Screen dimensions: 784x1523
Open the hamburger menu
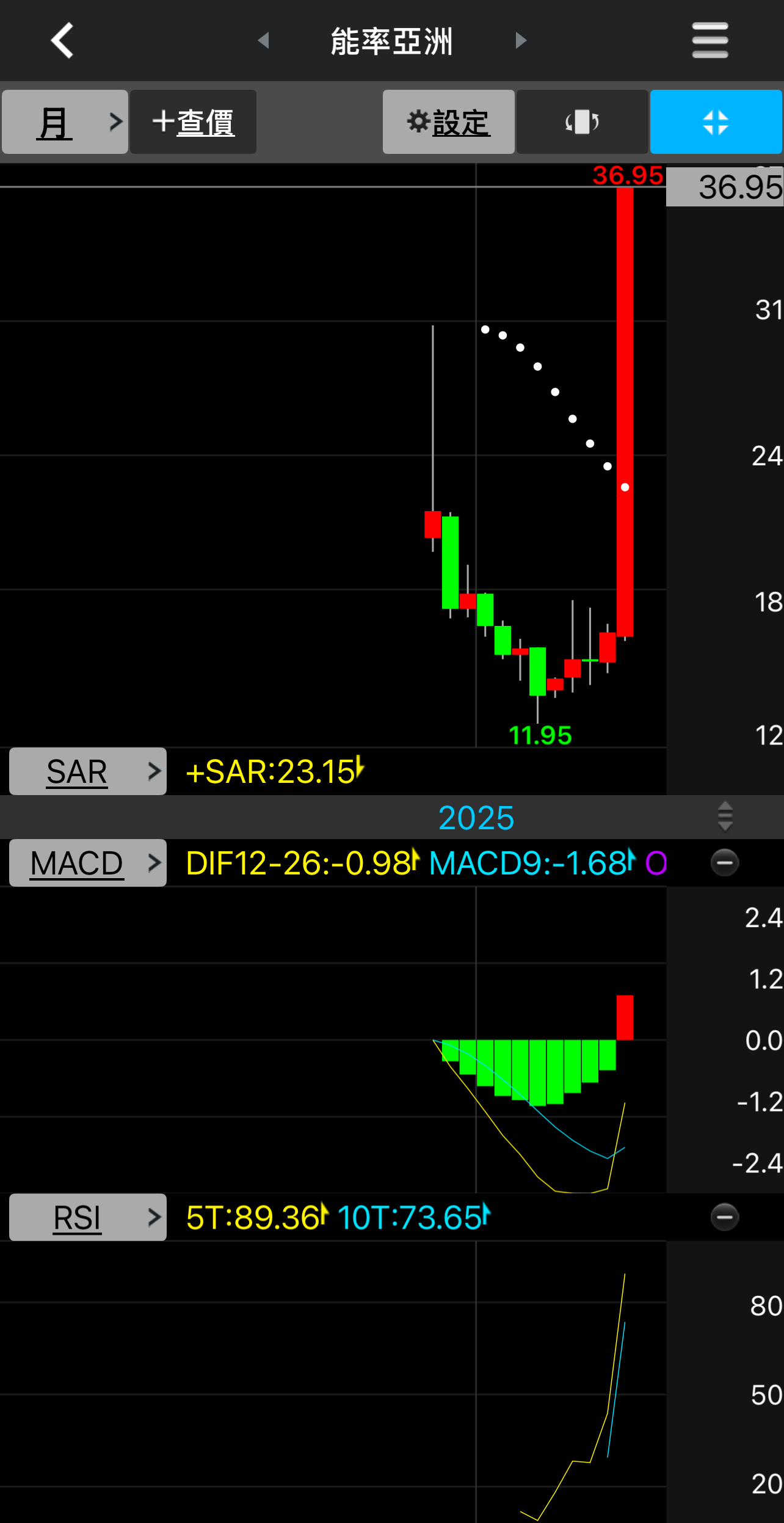[x=710, y=40]
